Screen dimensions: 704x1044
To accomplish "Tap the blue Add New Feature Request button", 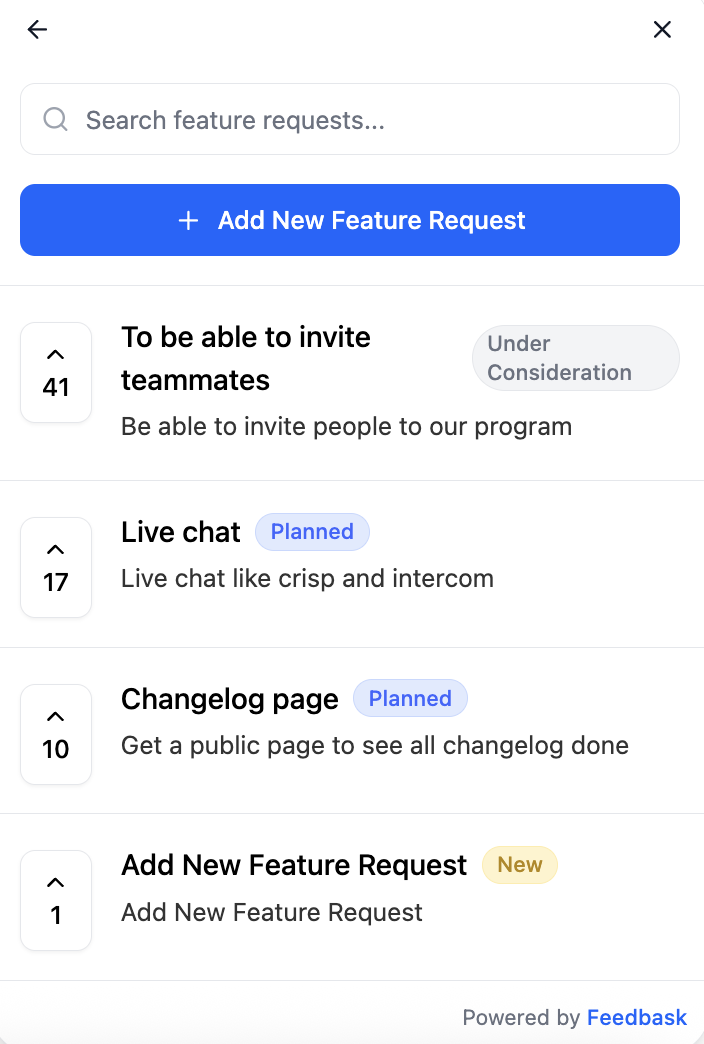I will (x=350, y=220).
